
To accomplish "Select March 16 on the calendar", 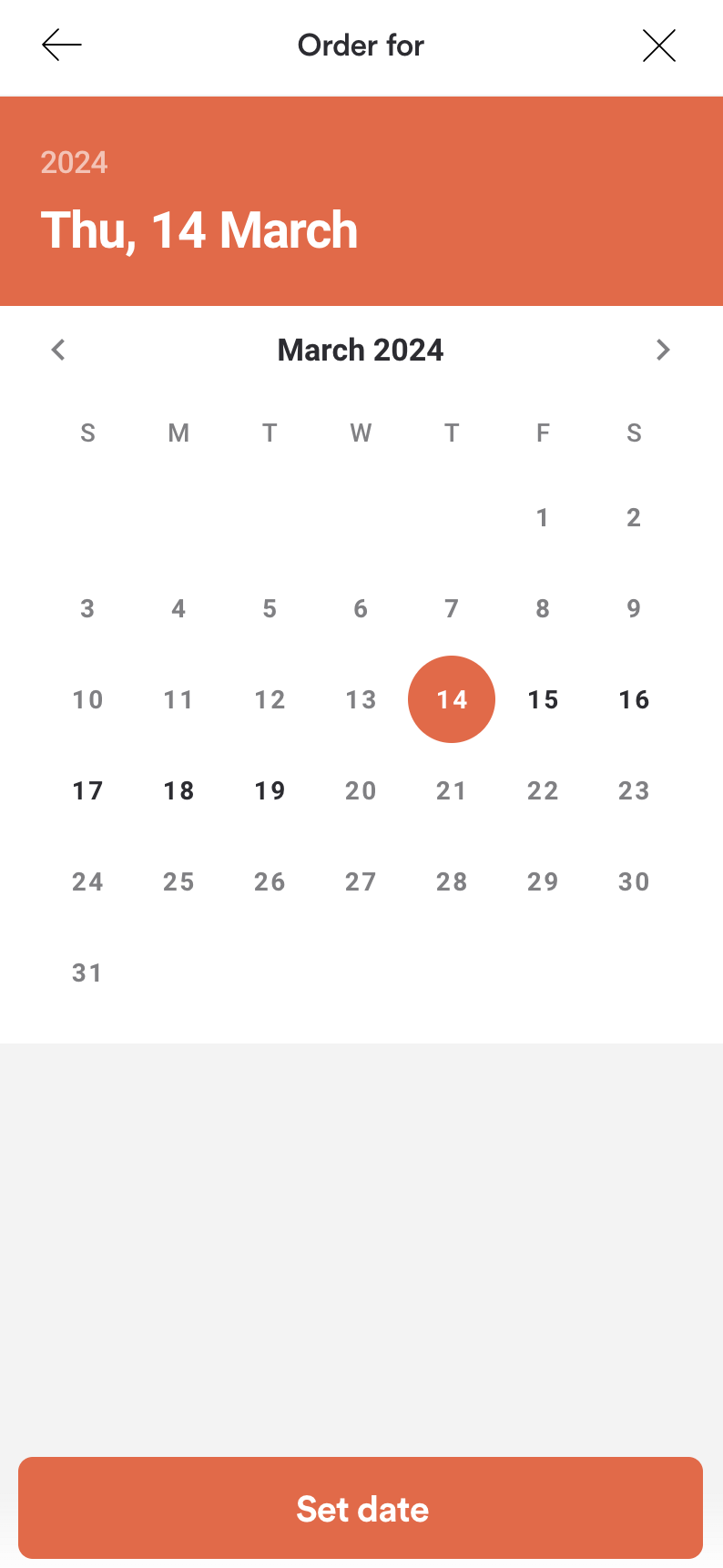I will [634, 699].
